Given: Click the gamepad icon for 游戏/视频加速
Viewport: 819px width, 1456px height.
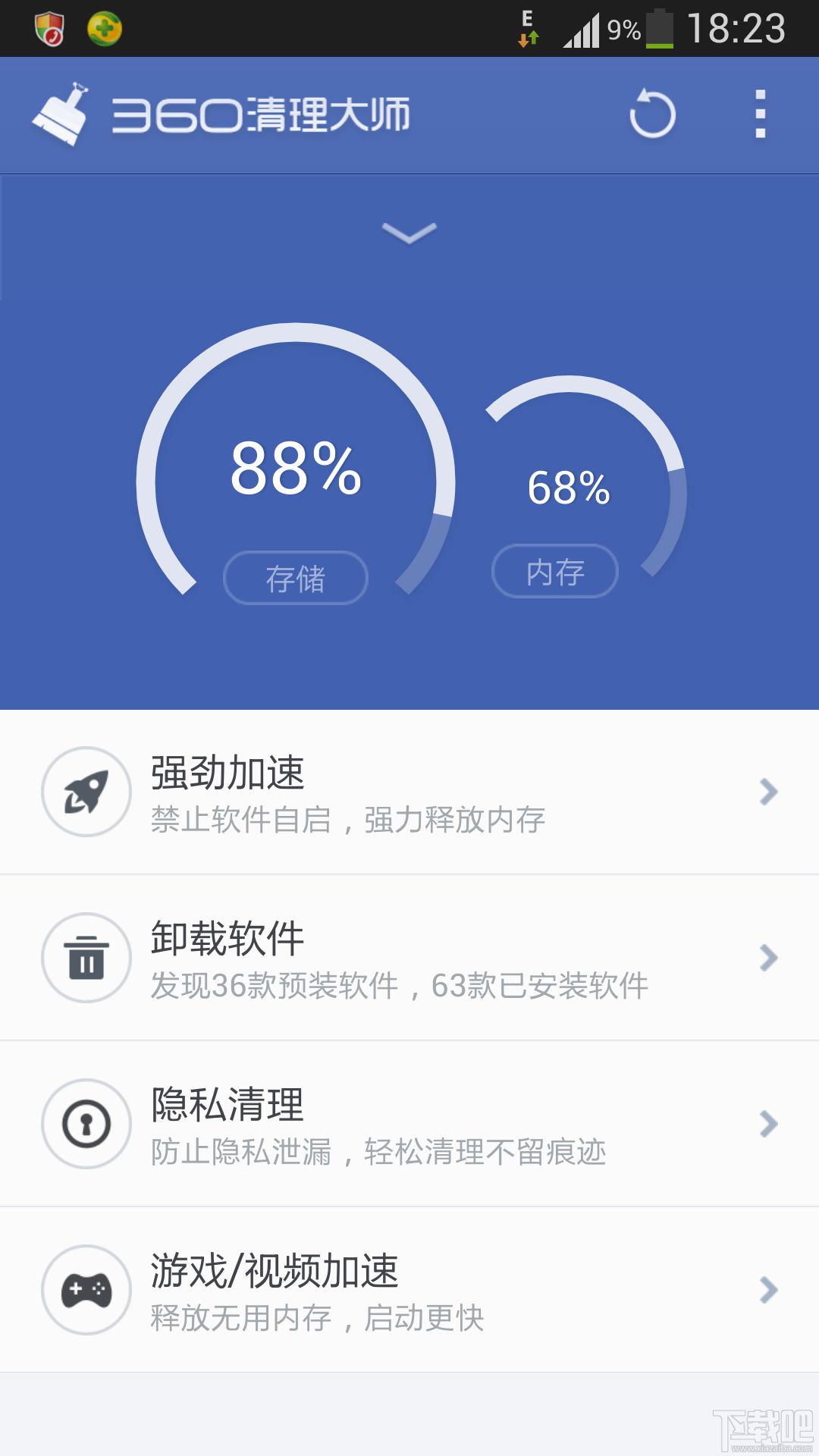Looking at the screenshot, I should (x=86, y=1289).
